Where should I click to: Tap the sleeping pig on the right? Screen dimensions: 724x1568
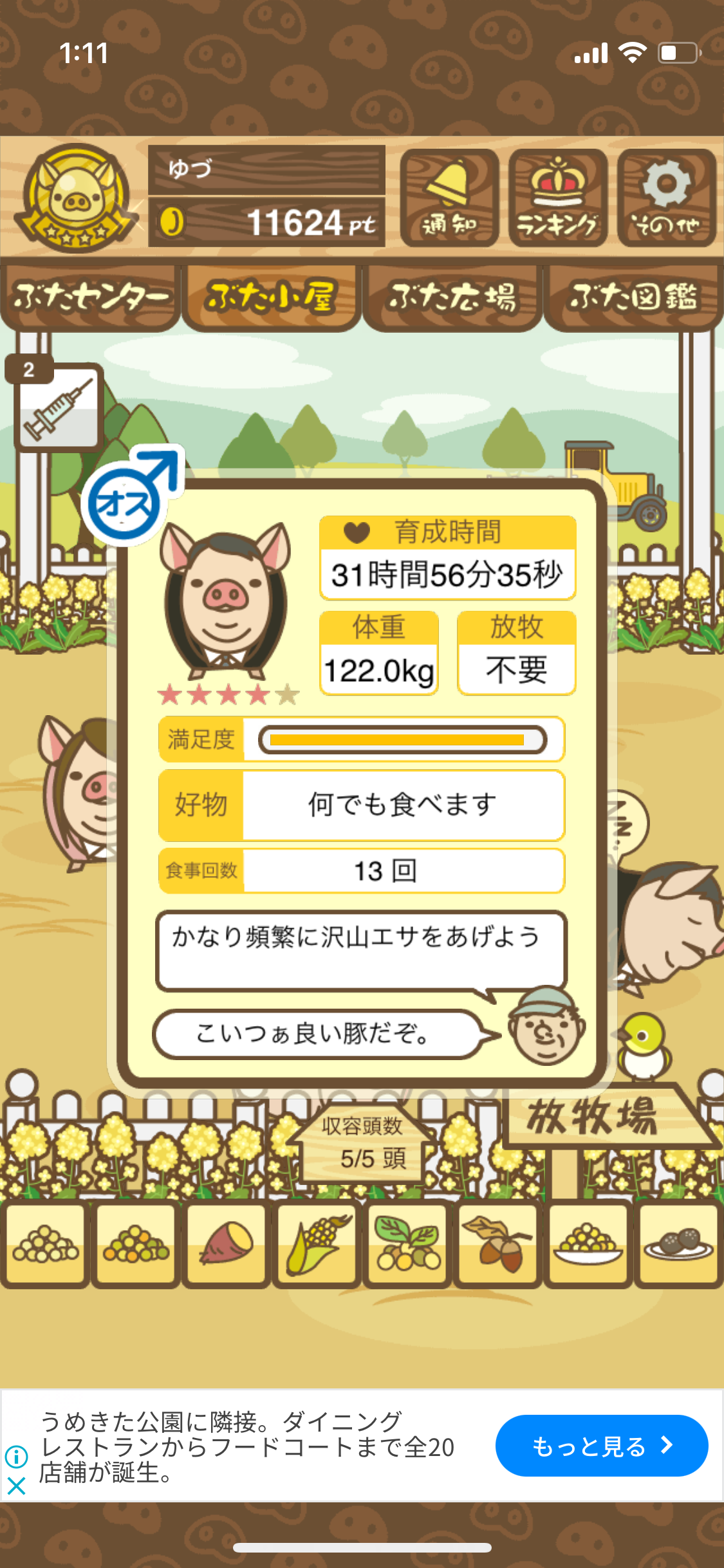[x=669, y=920]
